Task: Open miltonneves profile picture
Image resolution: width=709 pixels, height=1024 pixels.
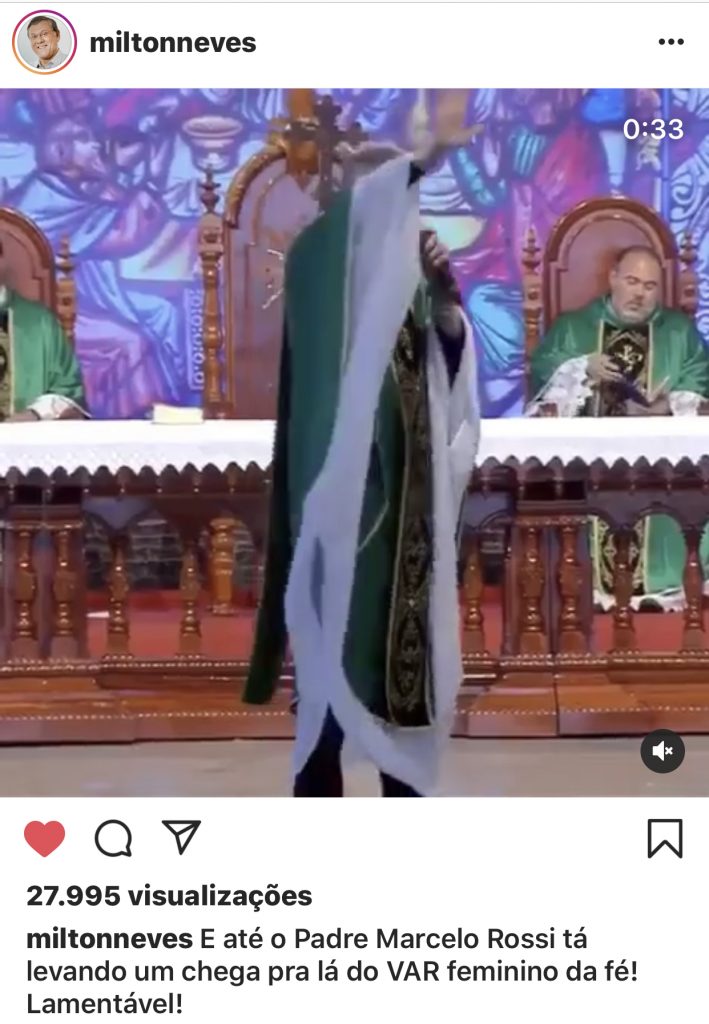Action: (44, 42)
